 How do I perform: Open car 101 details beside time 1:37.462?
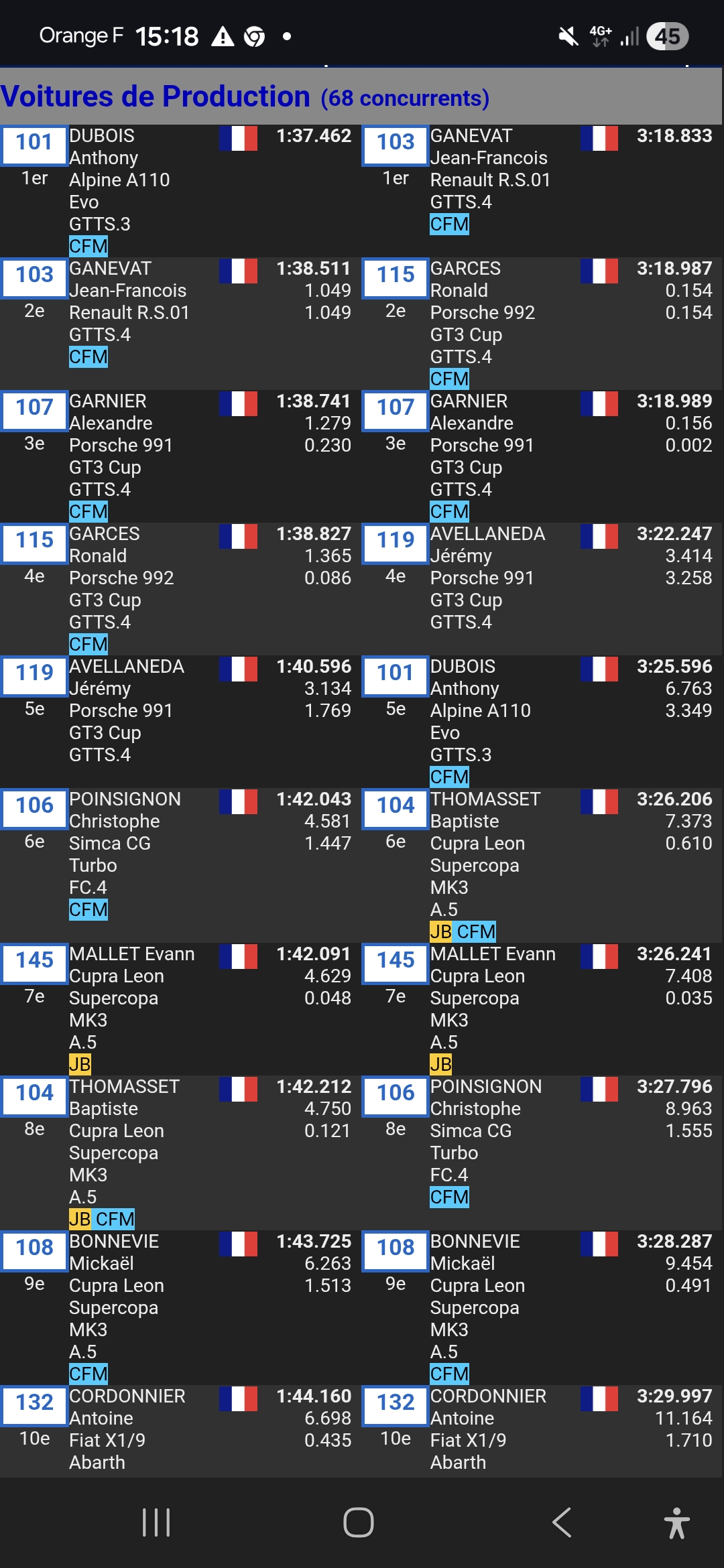click(35, 143)
